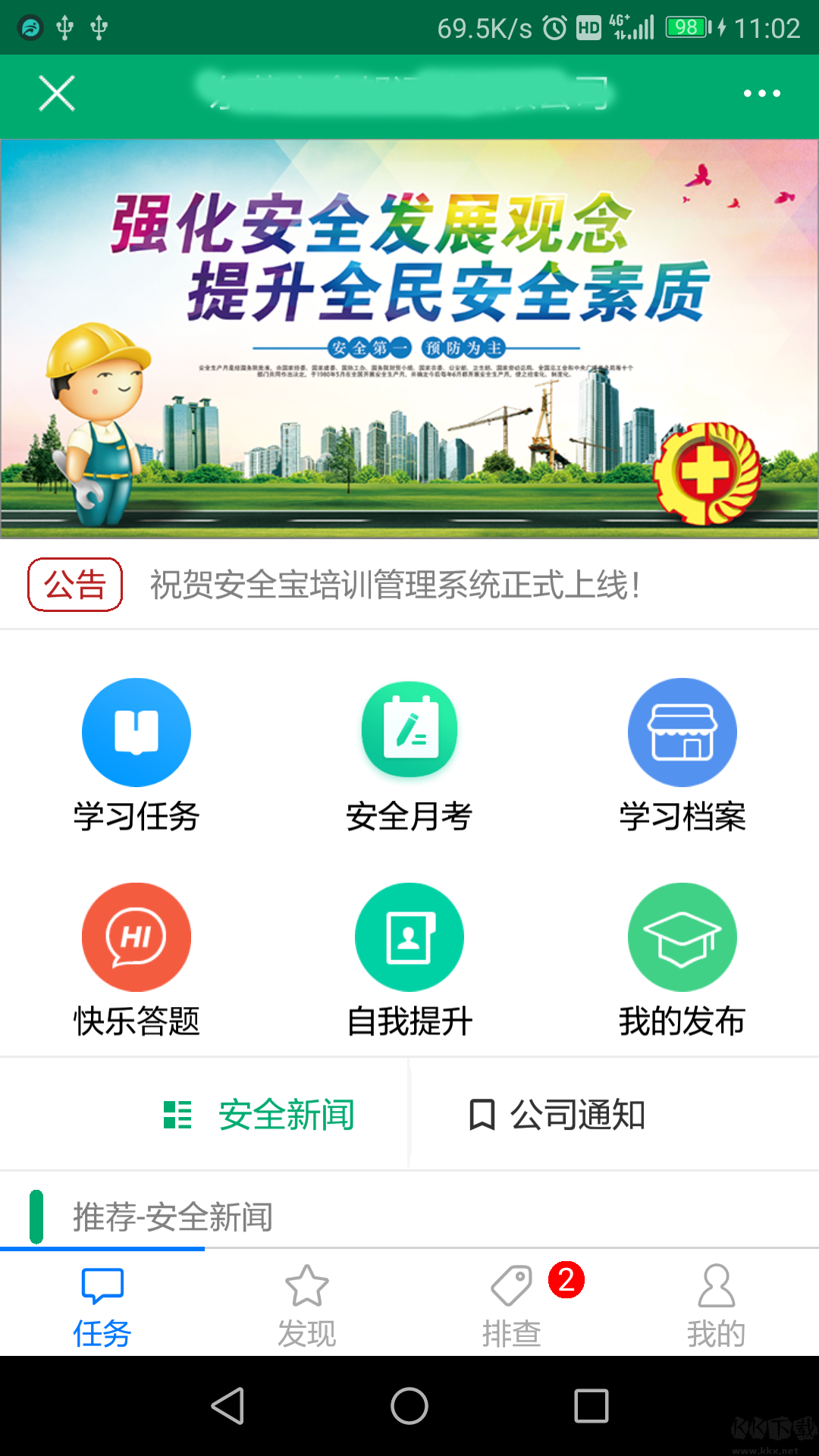Screen dimensions: 819x1456
Task: Open the three-dot overflow menu
Action: point(761,94)
